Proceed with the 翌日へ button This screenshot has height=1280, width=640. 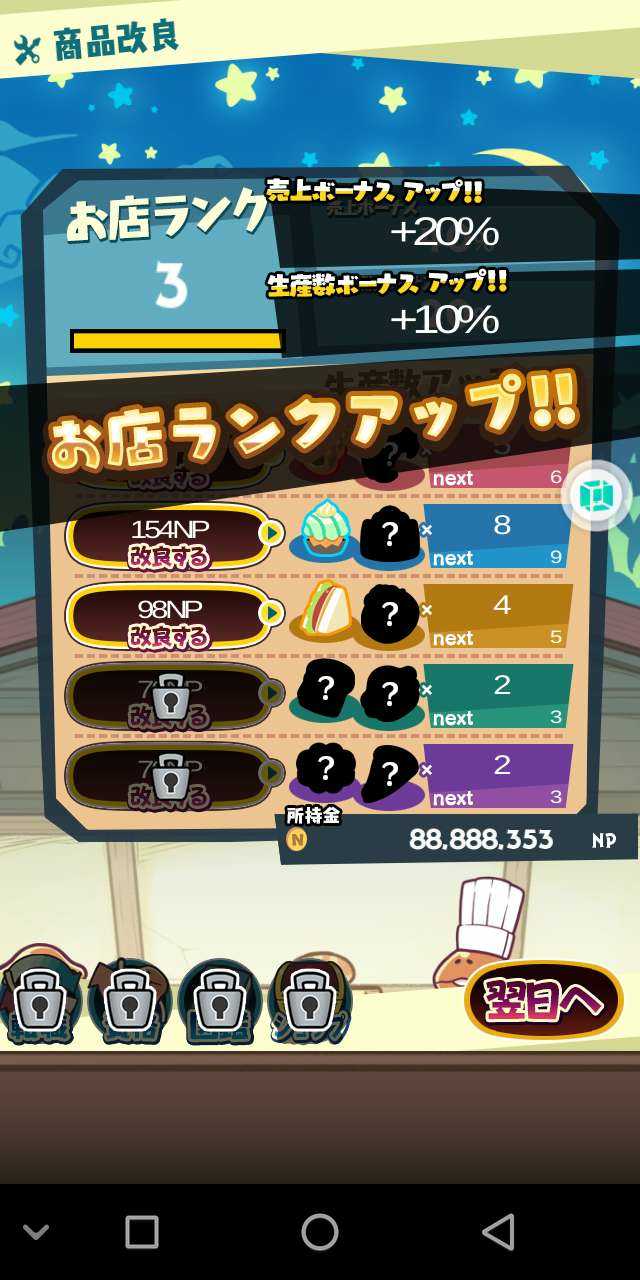click(543, 1000)
